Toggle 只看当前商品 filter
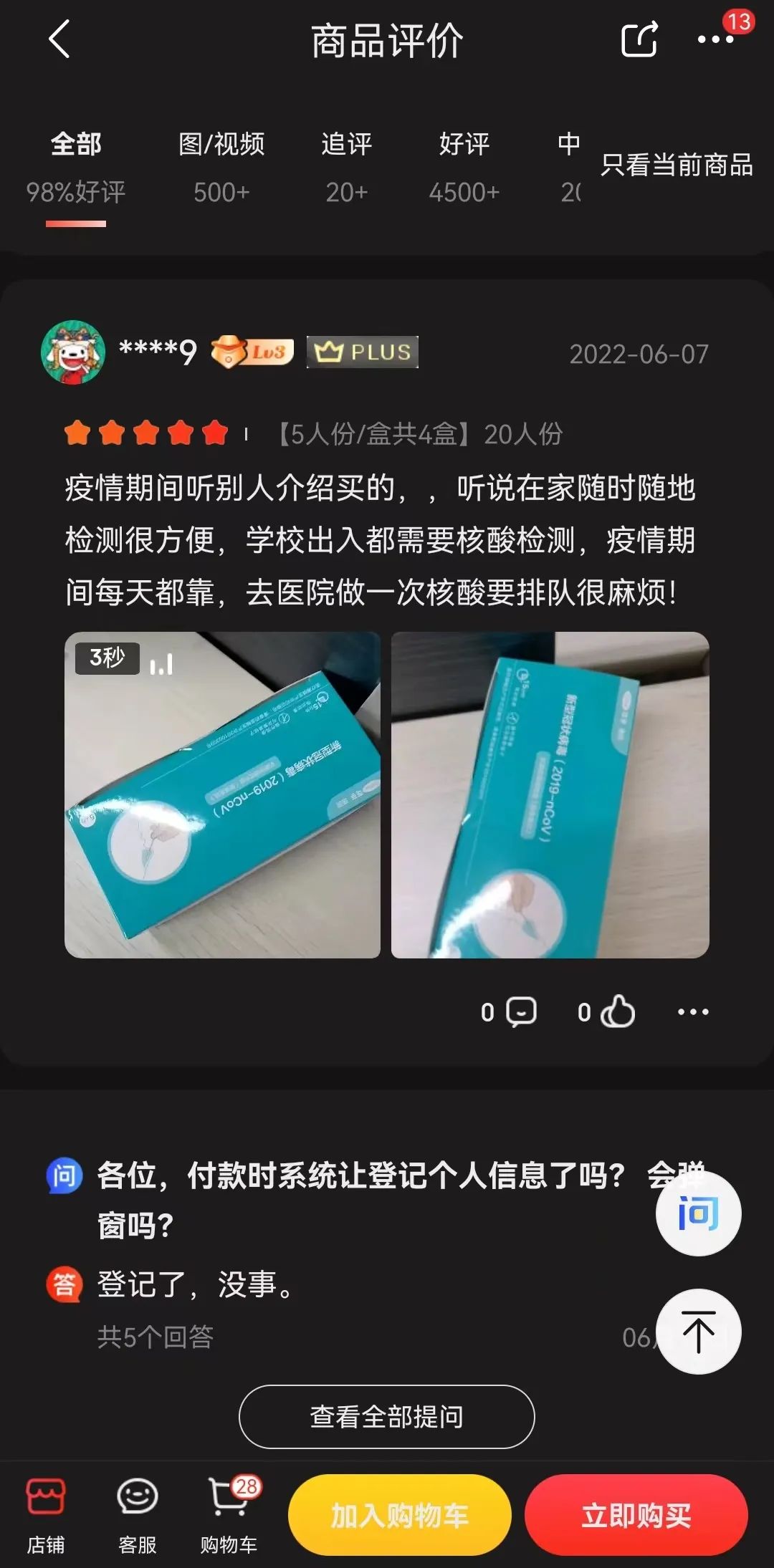The image size is (774, 1568). 677,165
